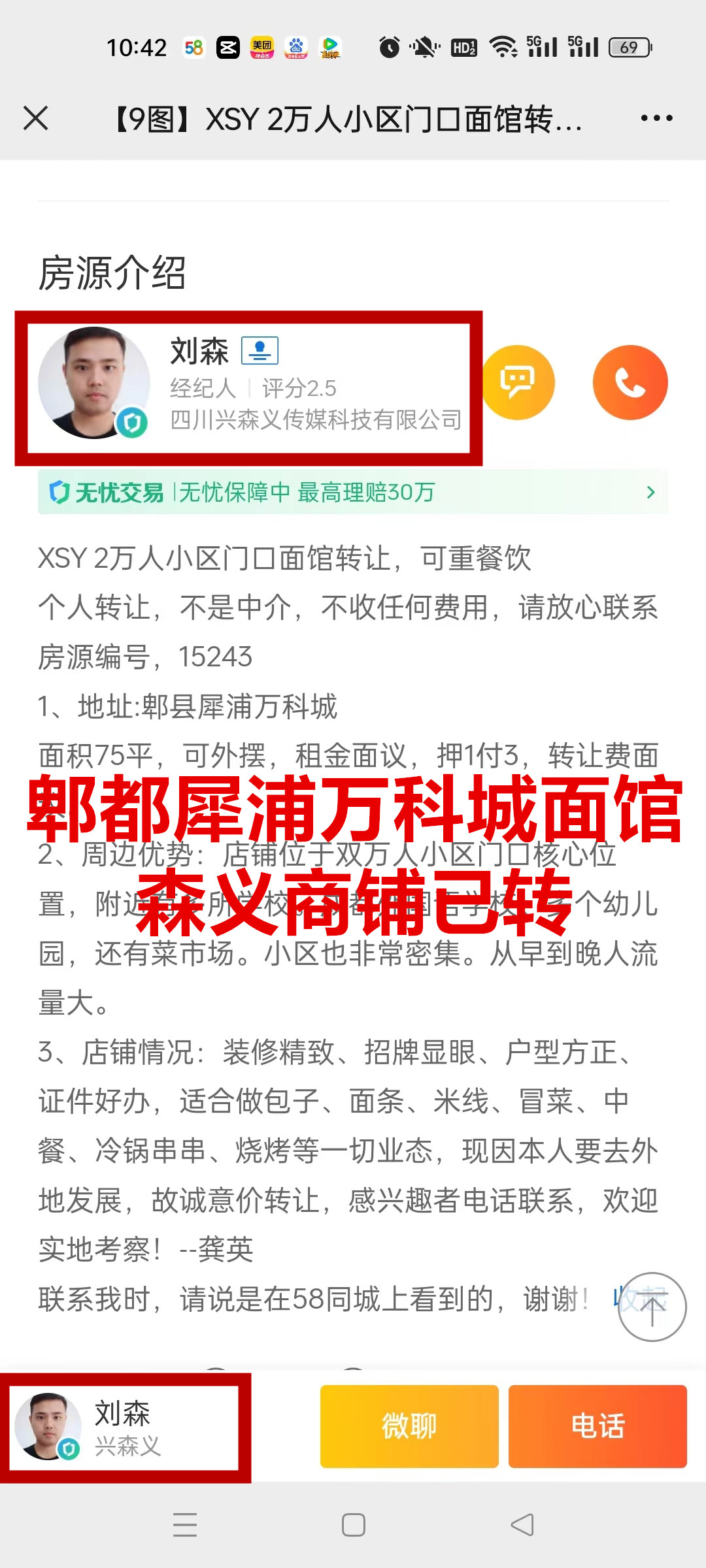
Task: Go to the home screen via the square button
Action: tap(354, 1525)
